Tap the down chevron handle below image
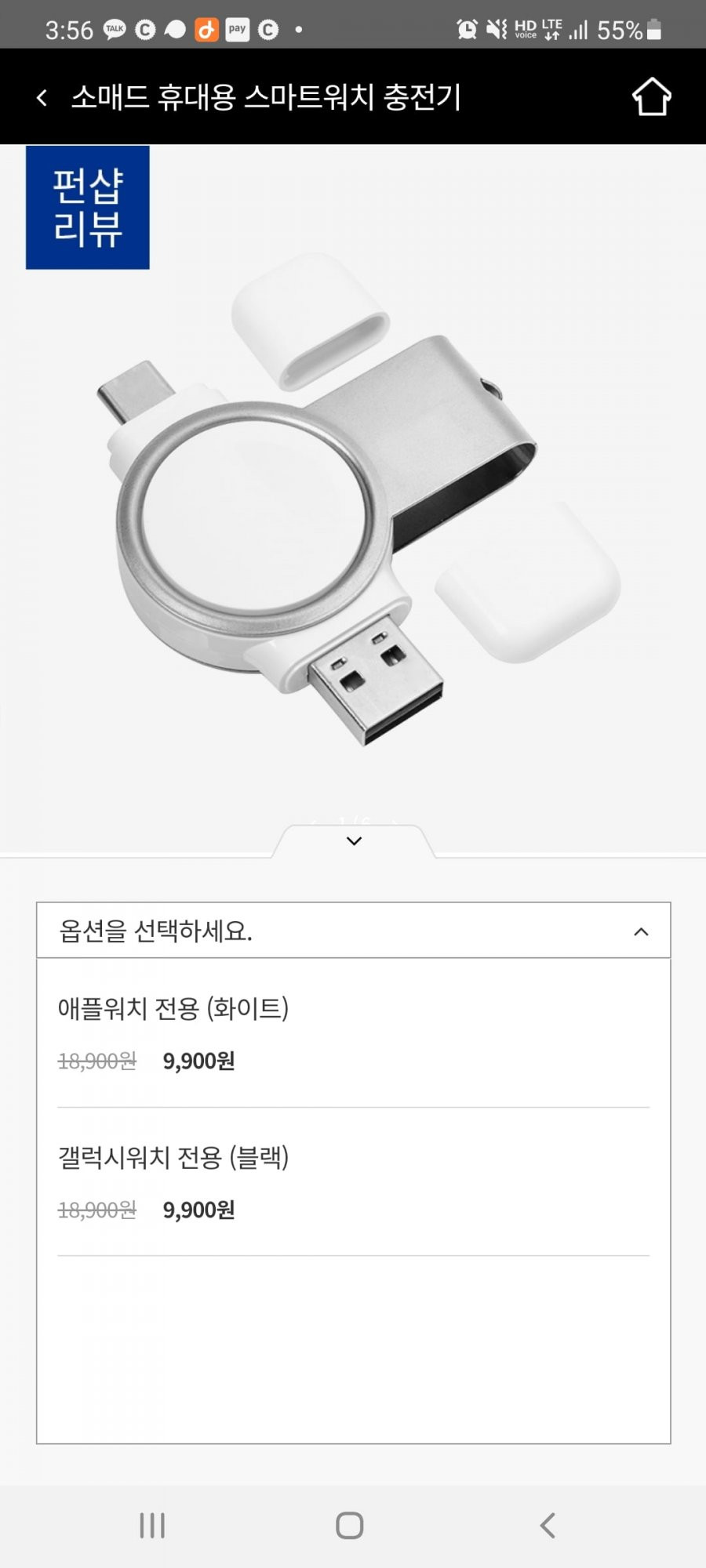This screenshot has width=706, height=1568. [354, 841]
